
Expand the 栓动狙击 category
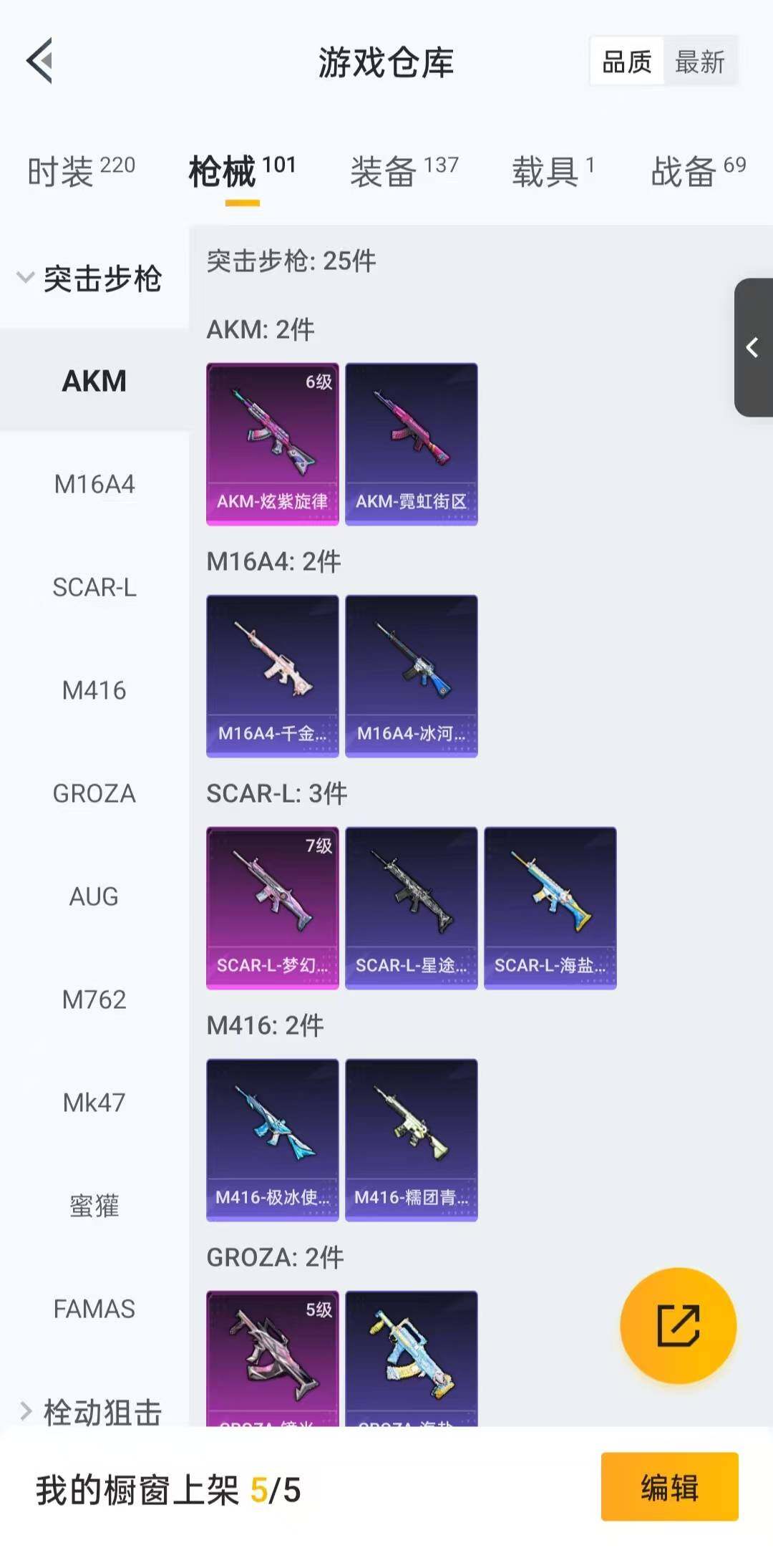point(89,1412)
